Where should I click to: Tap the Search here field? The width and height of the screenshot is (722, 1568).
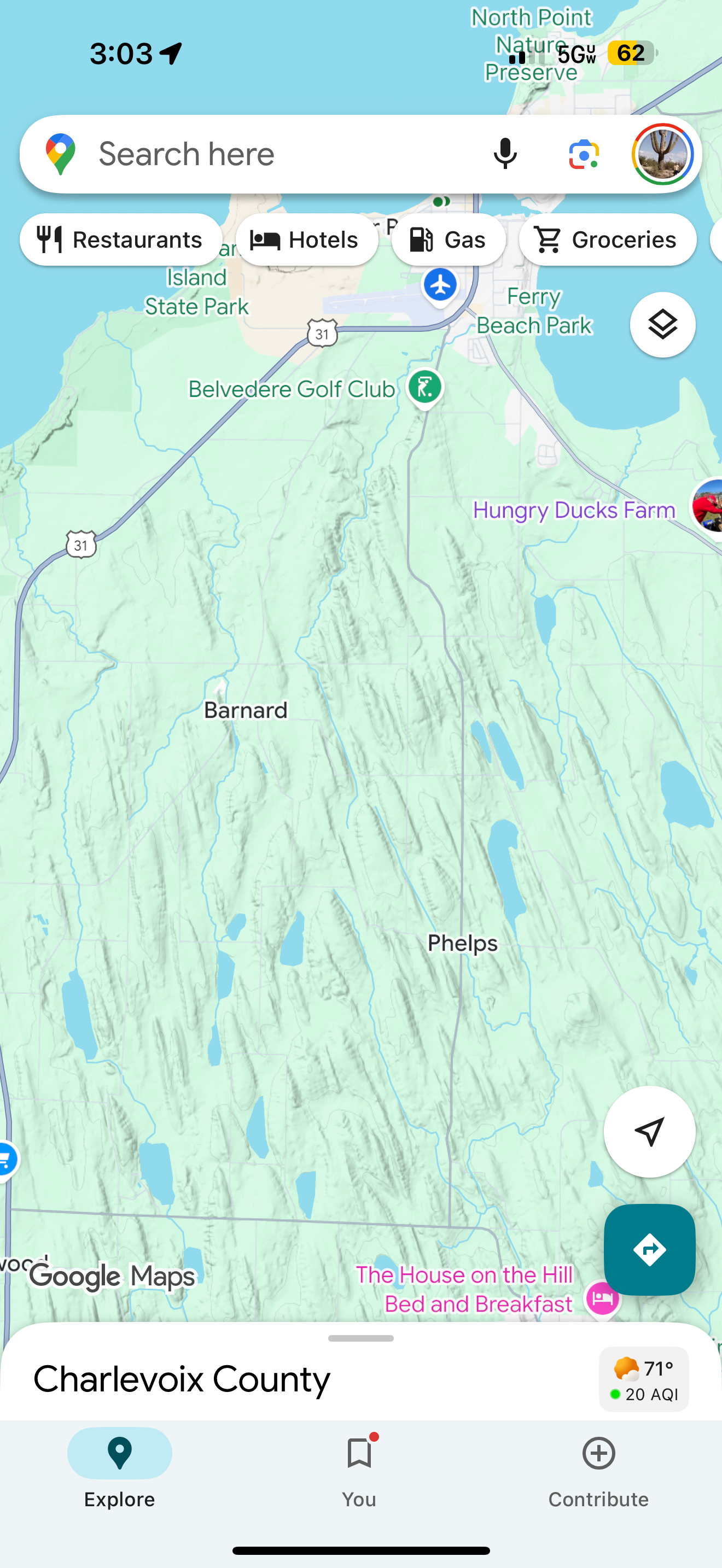click(274, 154)
